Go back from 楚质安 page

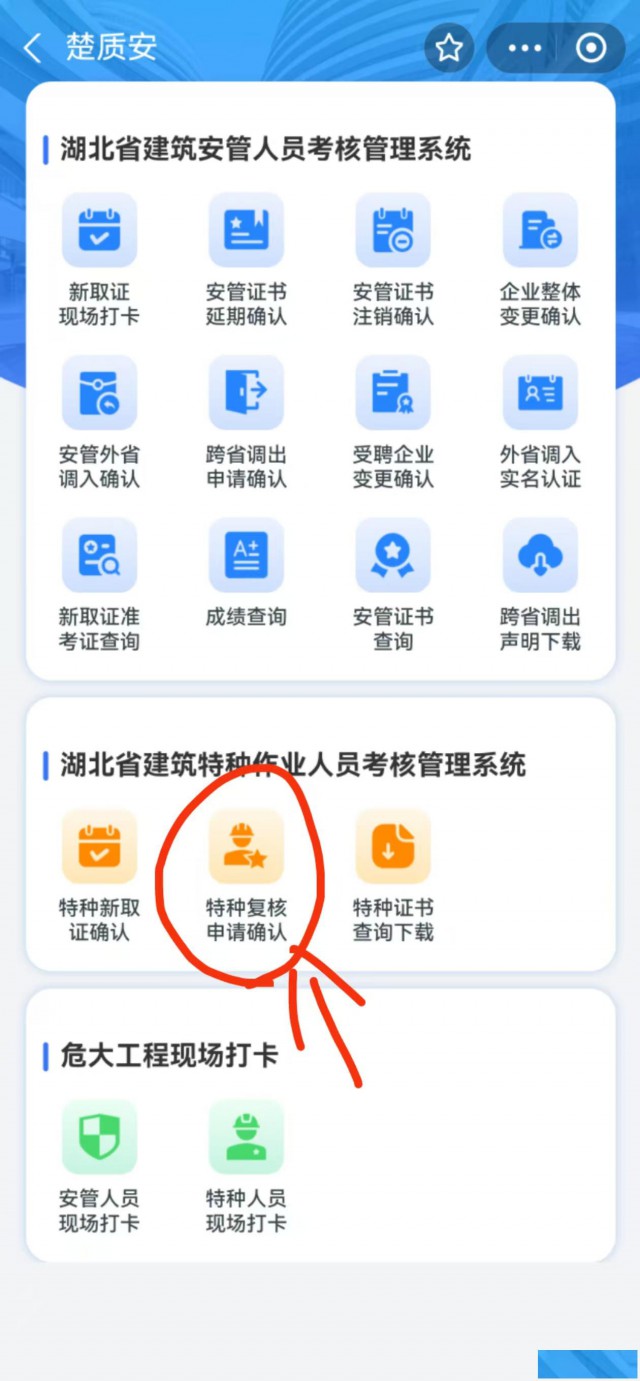(33, 48)
